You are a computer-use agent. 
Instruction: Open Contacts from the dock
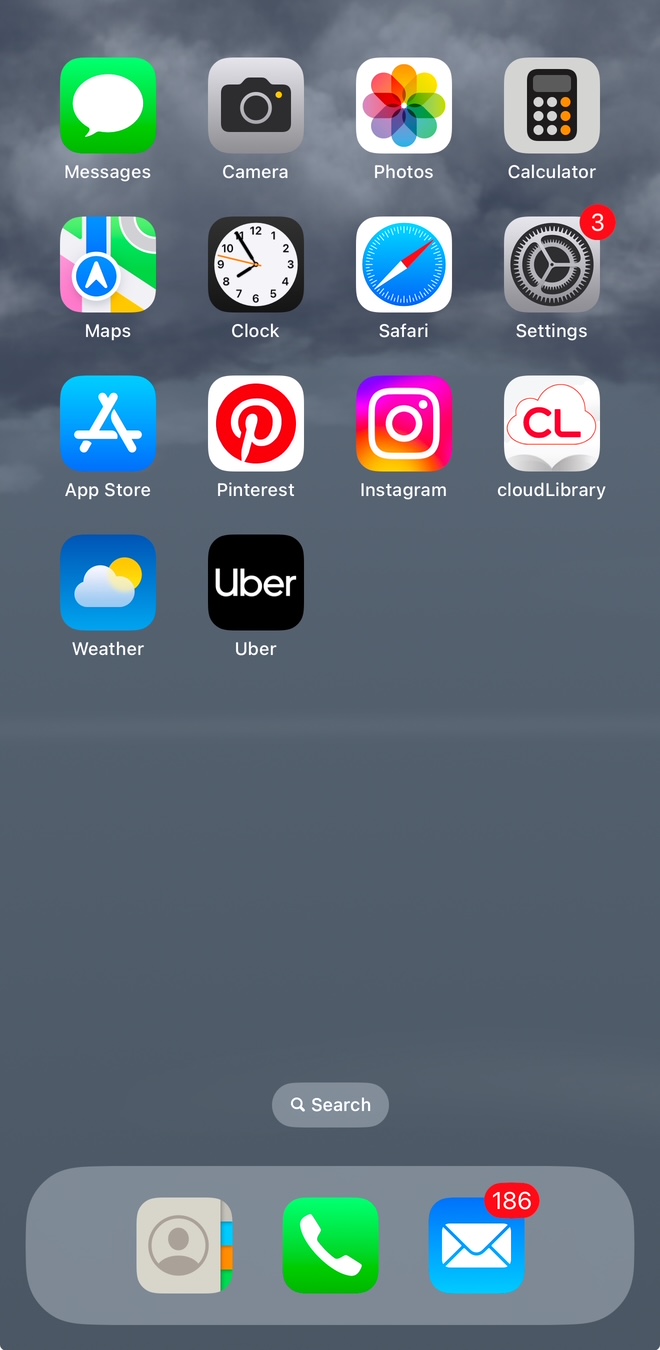(184, 1245)
